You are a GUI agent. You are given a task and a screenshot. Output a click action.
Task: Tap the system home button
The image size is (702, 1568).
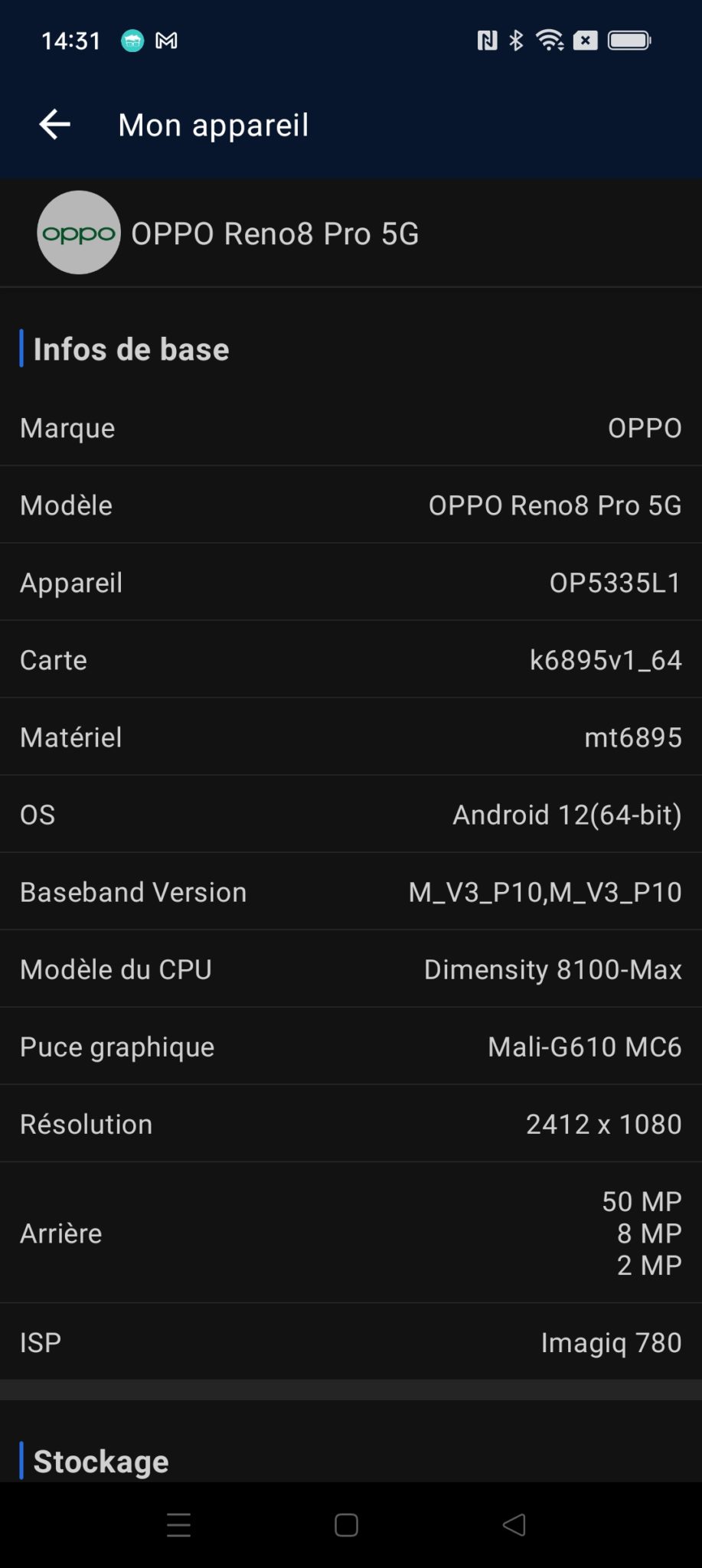tap(346, 1524)
